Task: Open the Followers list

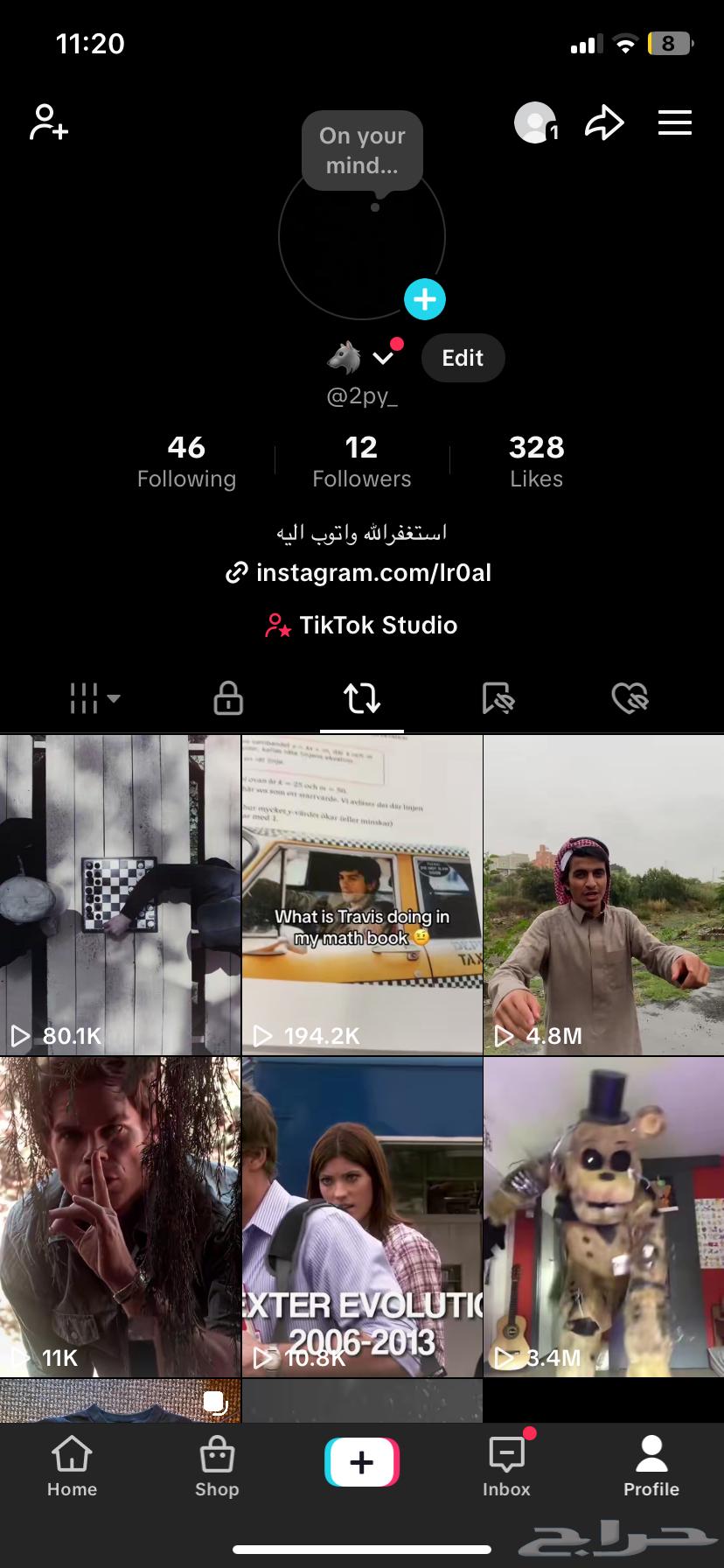Action: click(x=361, y=462)
